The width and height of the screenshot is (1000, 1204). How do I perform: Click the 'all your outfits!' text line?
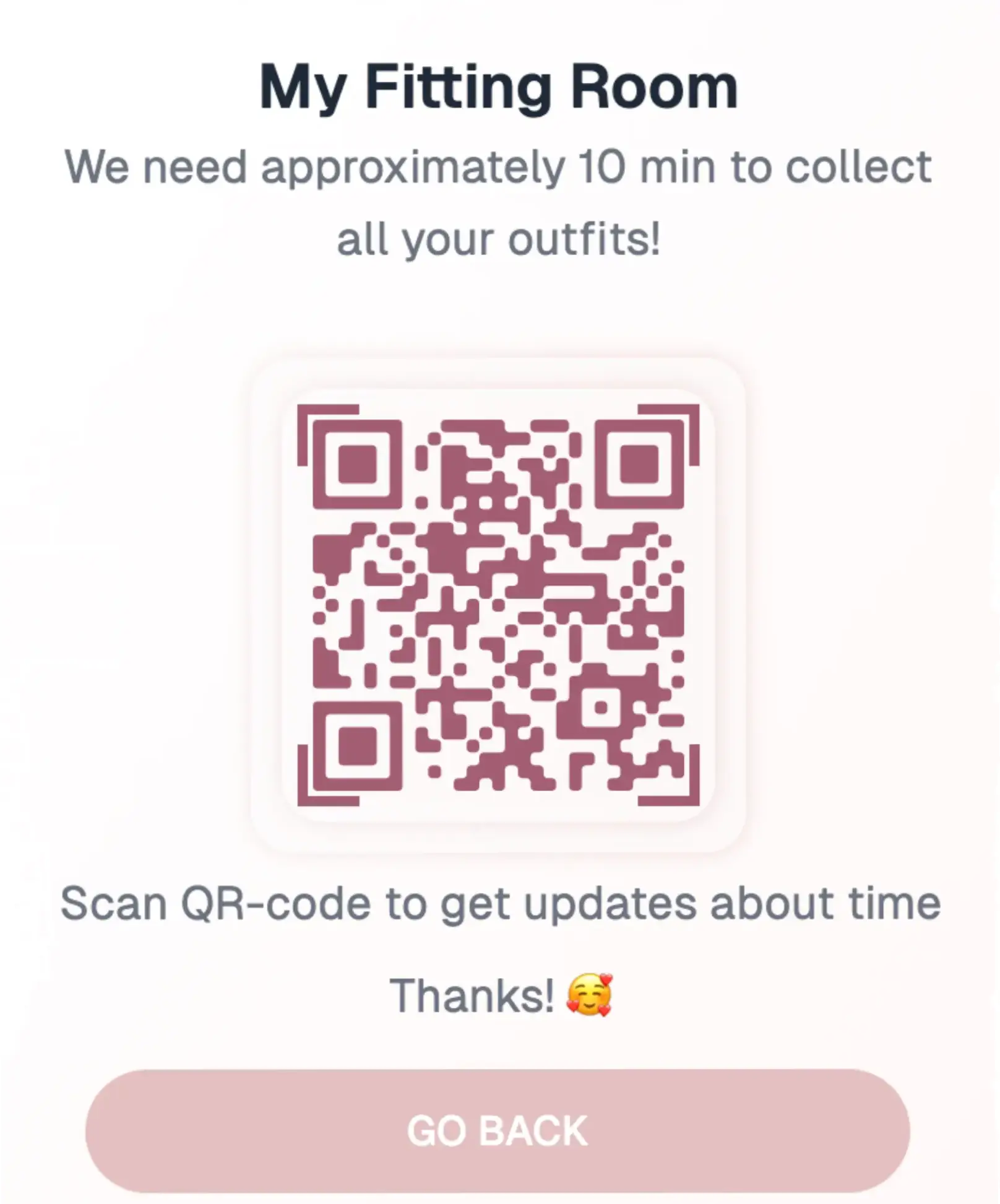point(499,235)
